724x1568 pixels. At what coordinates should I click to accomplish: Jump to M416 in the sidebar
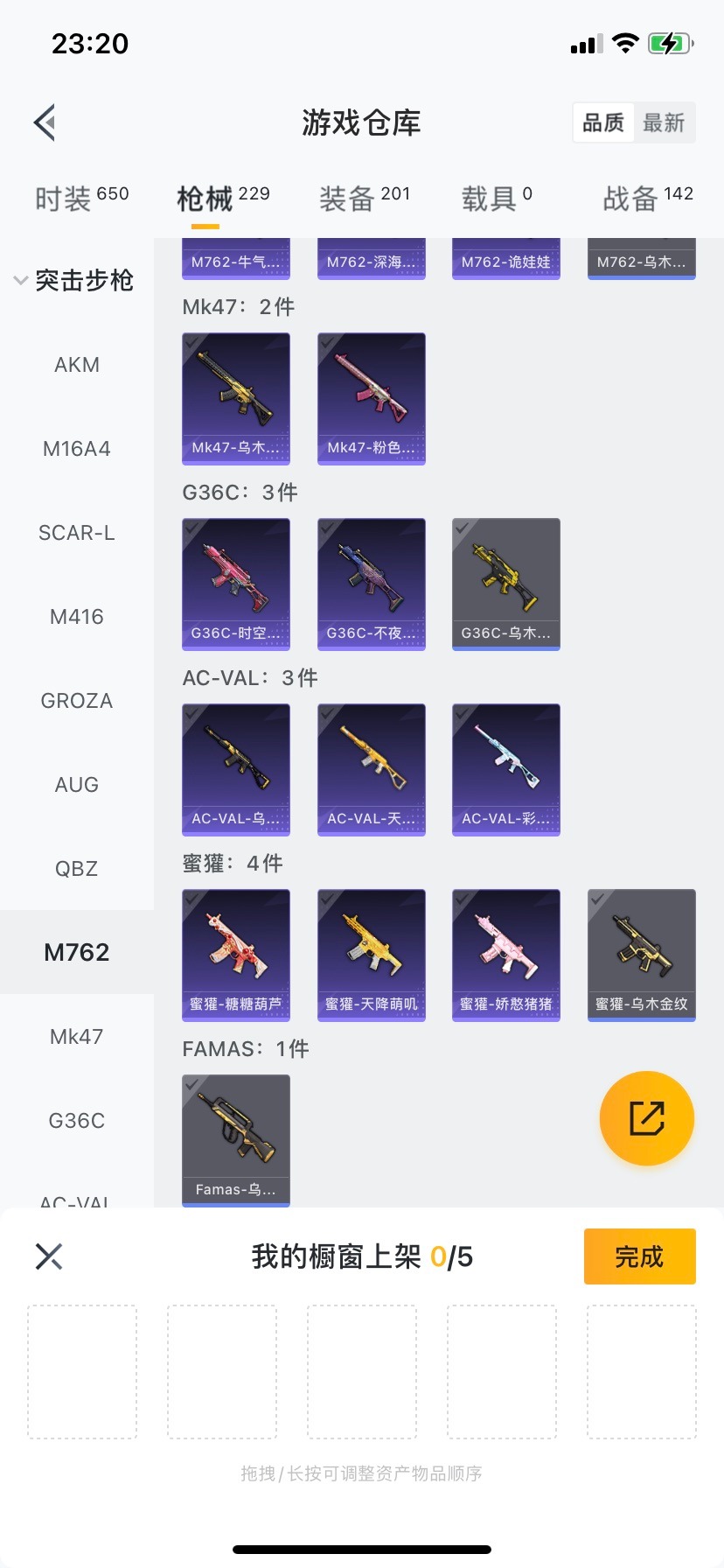tap(77, 617)
